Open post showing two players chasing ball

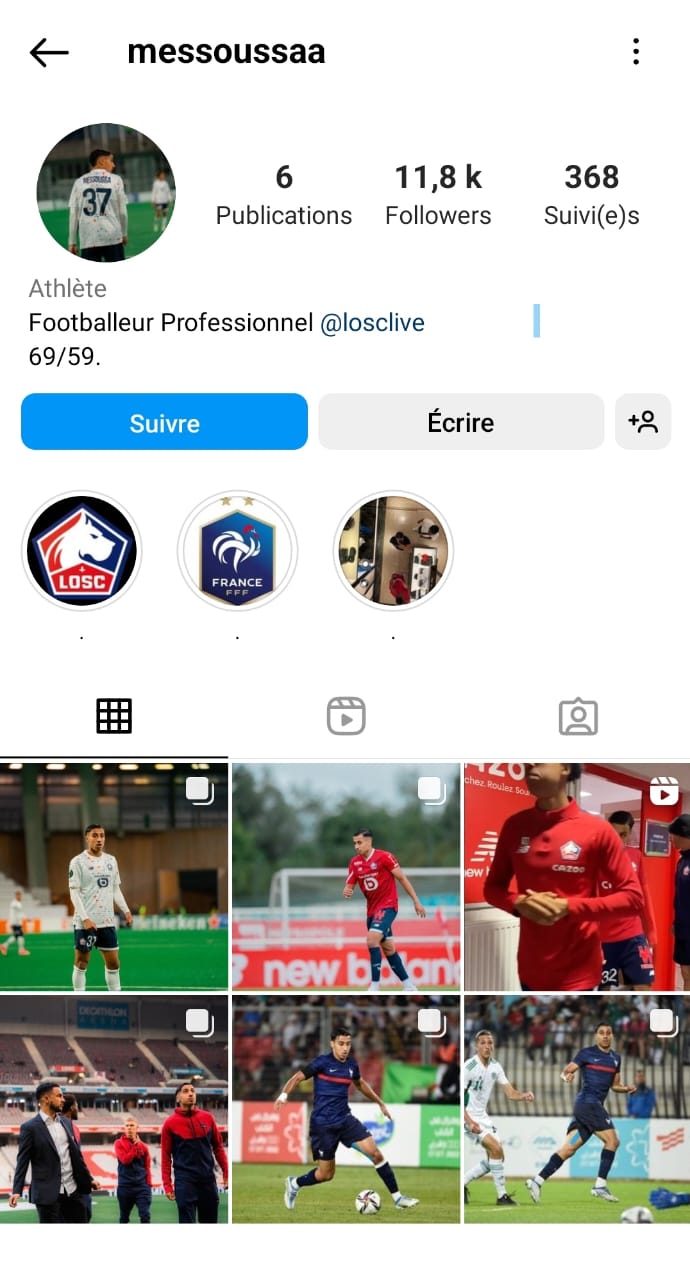[577, 1109]
